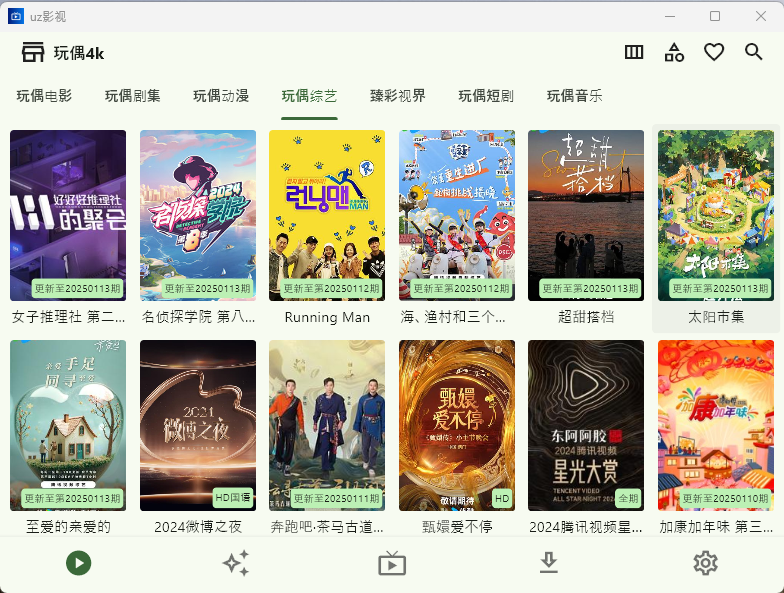The image size is (784, 593).
Task: Open the download page in bottom bar
Action: point(548,563)
